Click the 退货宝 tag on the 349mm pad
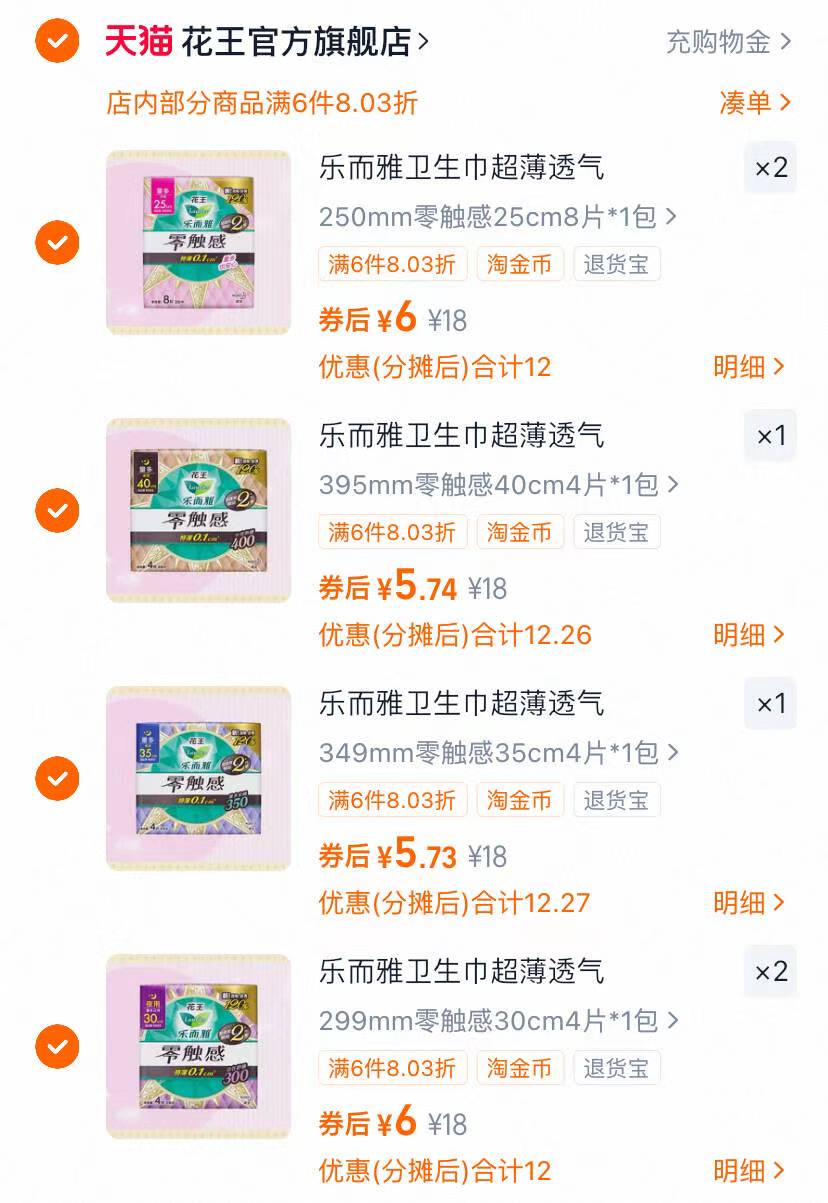This screenshot has height=1203, width=828. pos(617,799)
